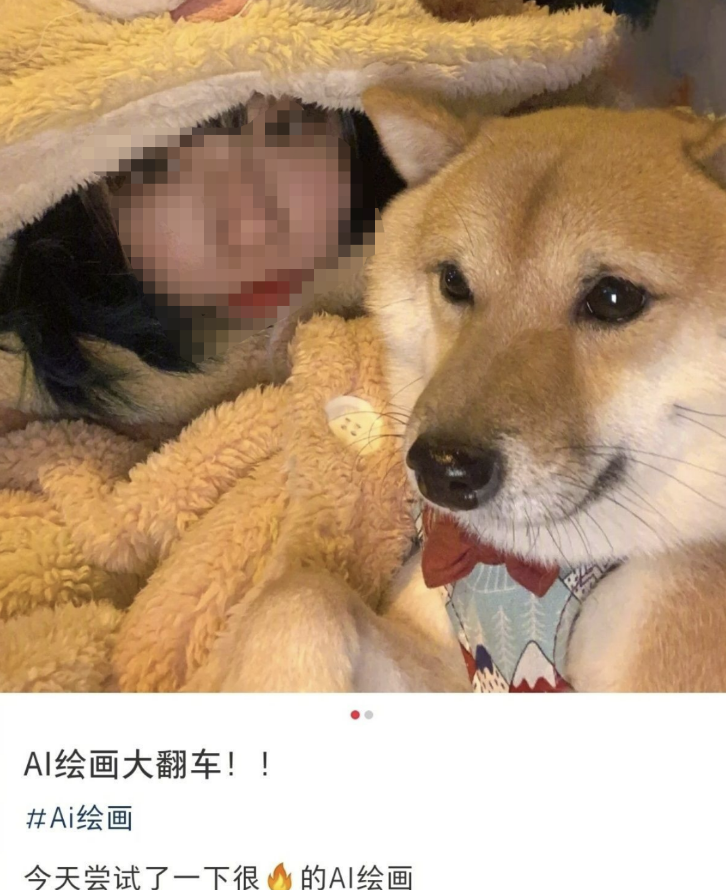This screenshot has height=891, width=726.
Task: Open the post photo full screen
Action: pos(363,345)
